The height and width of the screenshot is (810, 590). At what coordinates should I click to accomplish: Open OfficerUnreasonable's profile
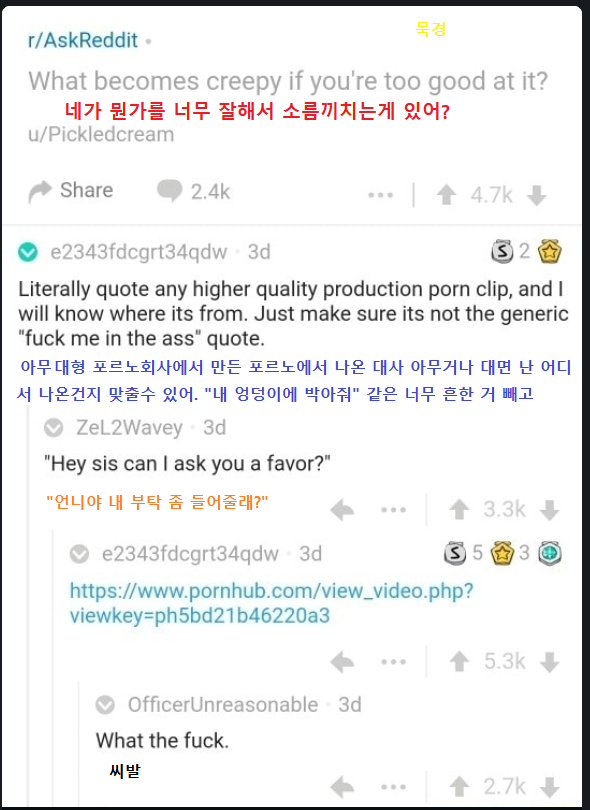(223, 705)
